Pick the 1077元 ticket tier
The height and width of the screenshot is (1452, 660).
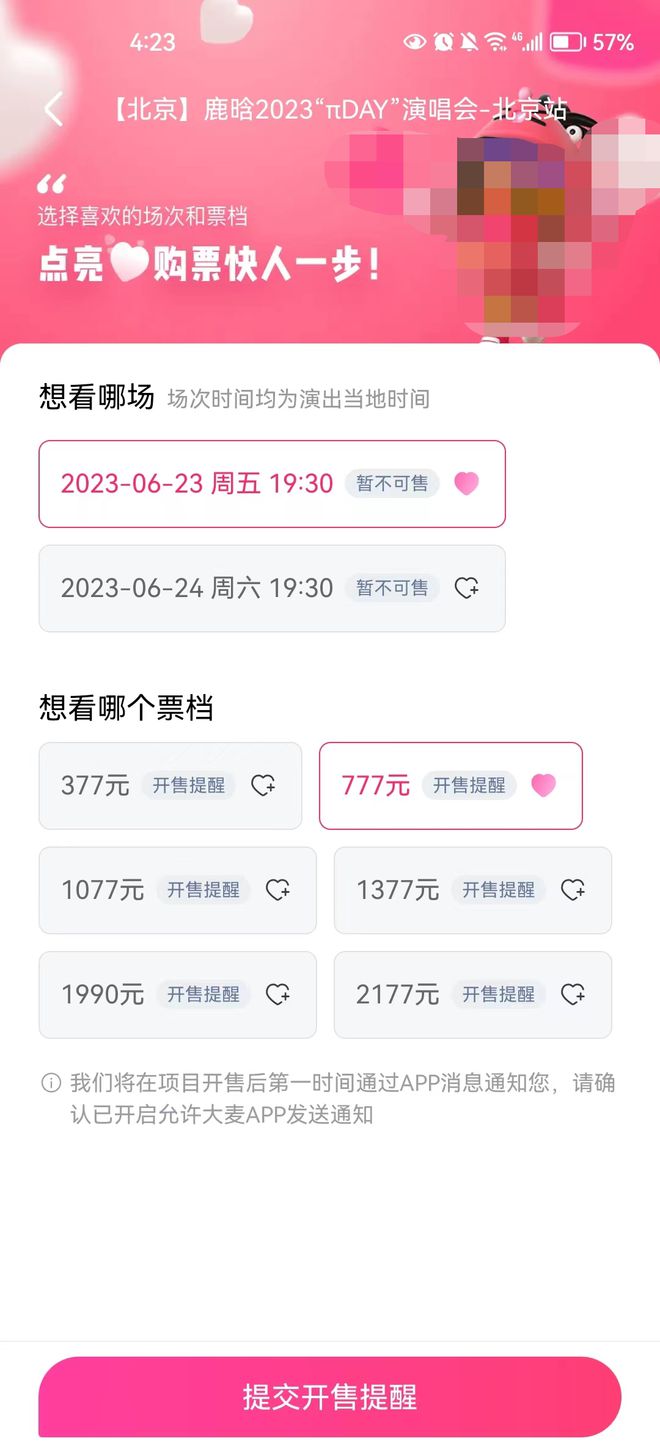177,890
